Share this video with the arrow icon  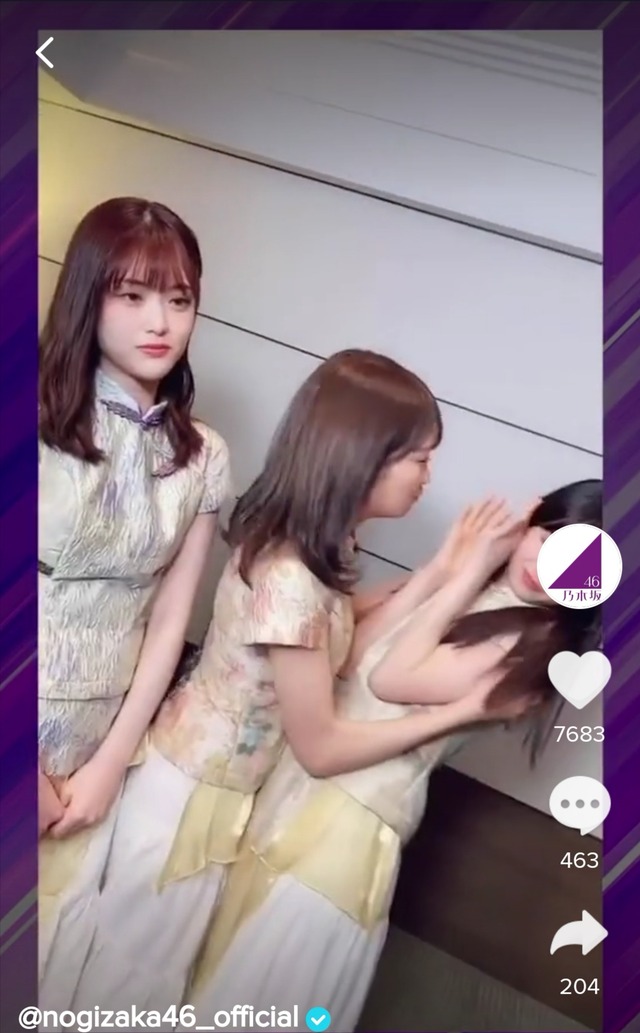[579, 933]
